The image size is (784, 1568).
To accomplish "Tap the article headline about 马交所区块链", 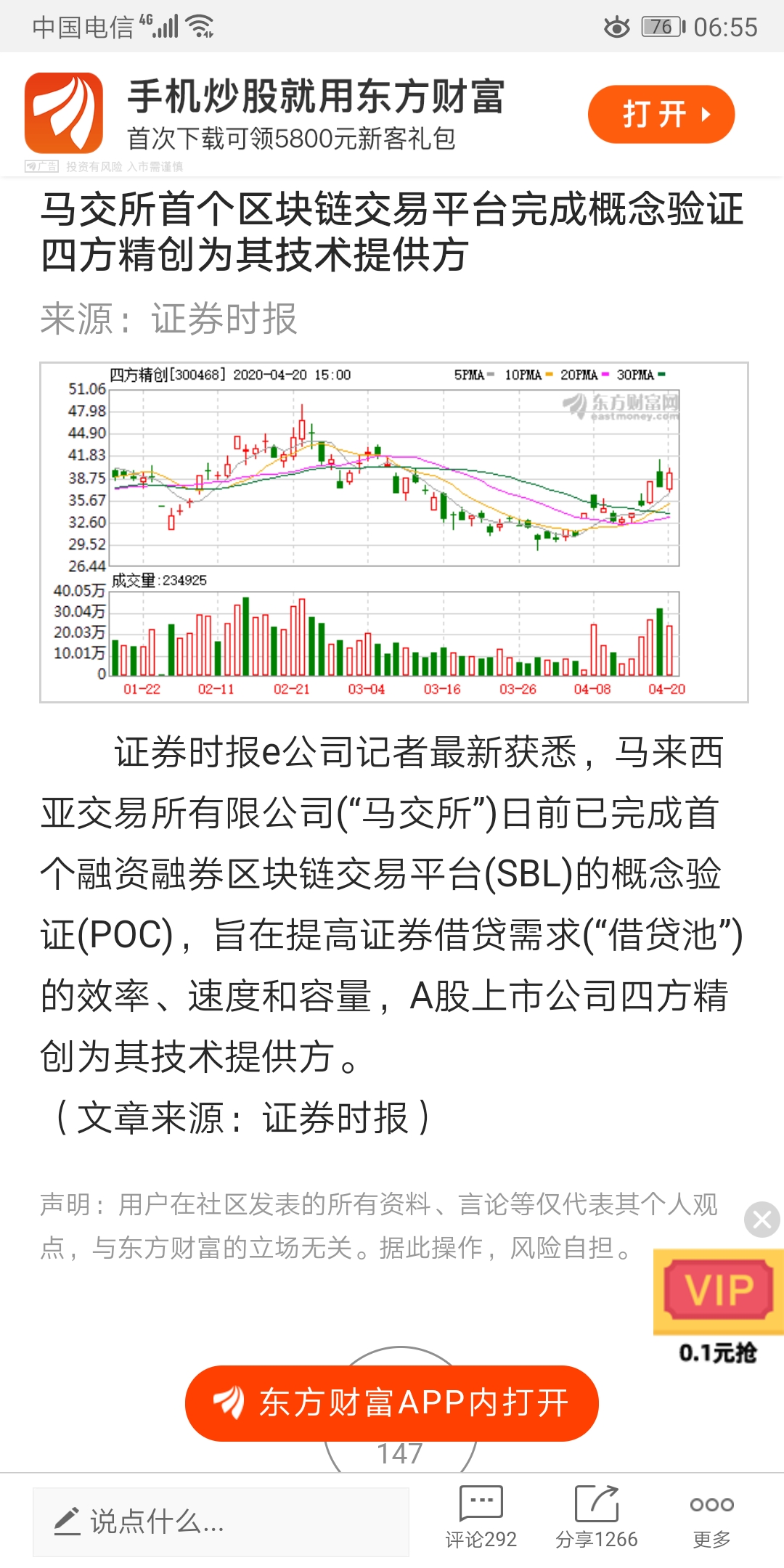I will (392, 232).
